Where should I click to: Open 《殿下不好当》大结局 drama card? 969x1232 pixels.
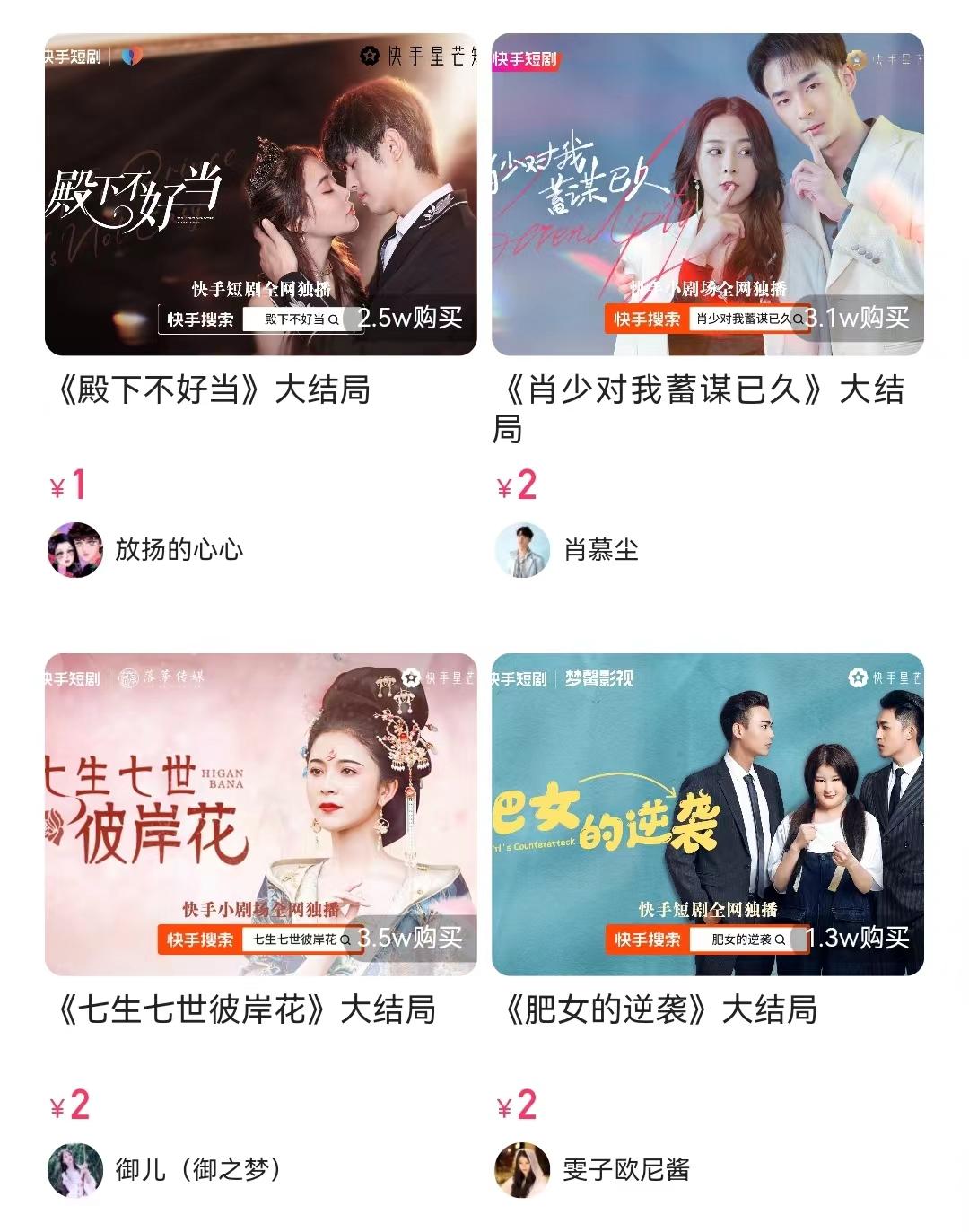pos(260,195)
